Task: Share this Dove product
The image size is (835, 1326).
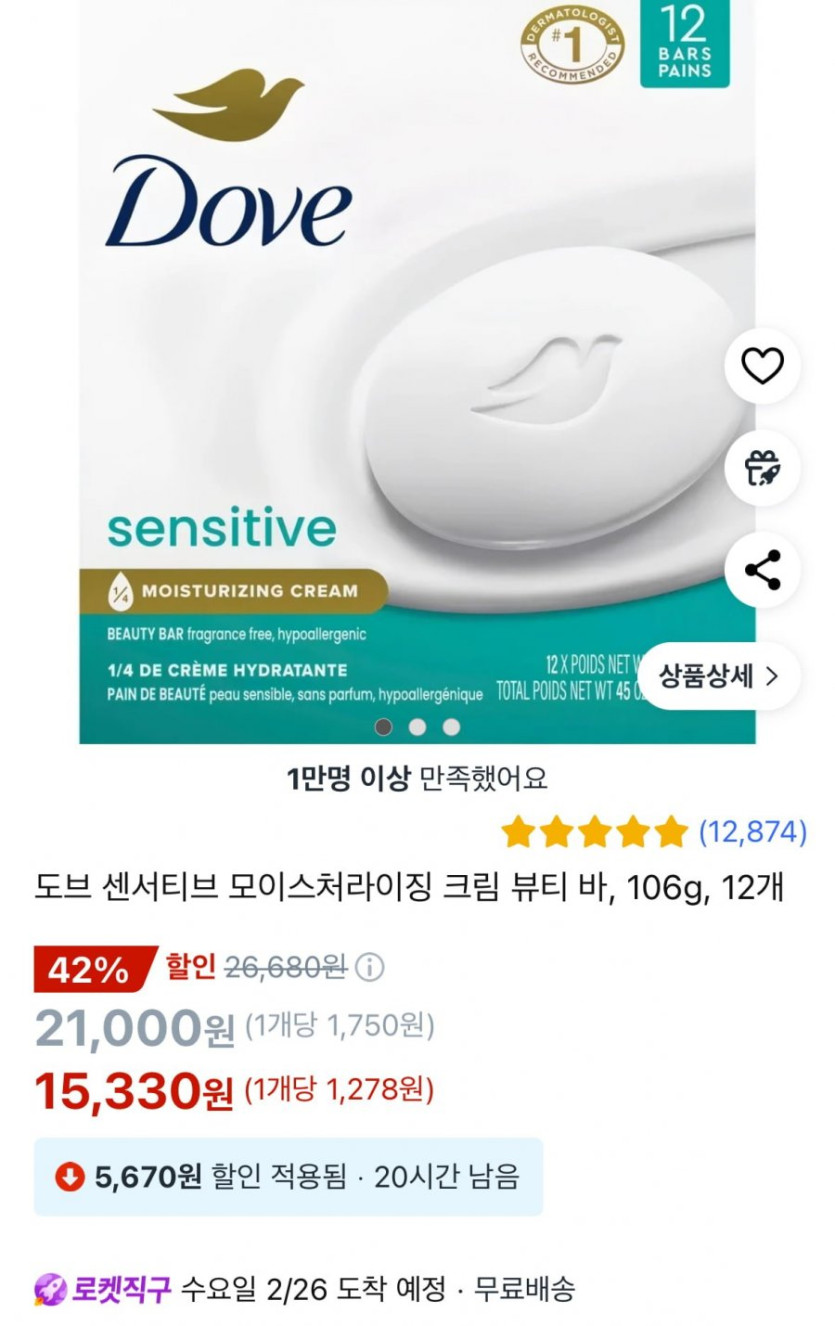Action: point(762,570)
